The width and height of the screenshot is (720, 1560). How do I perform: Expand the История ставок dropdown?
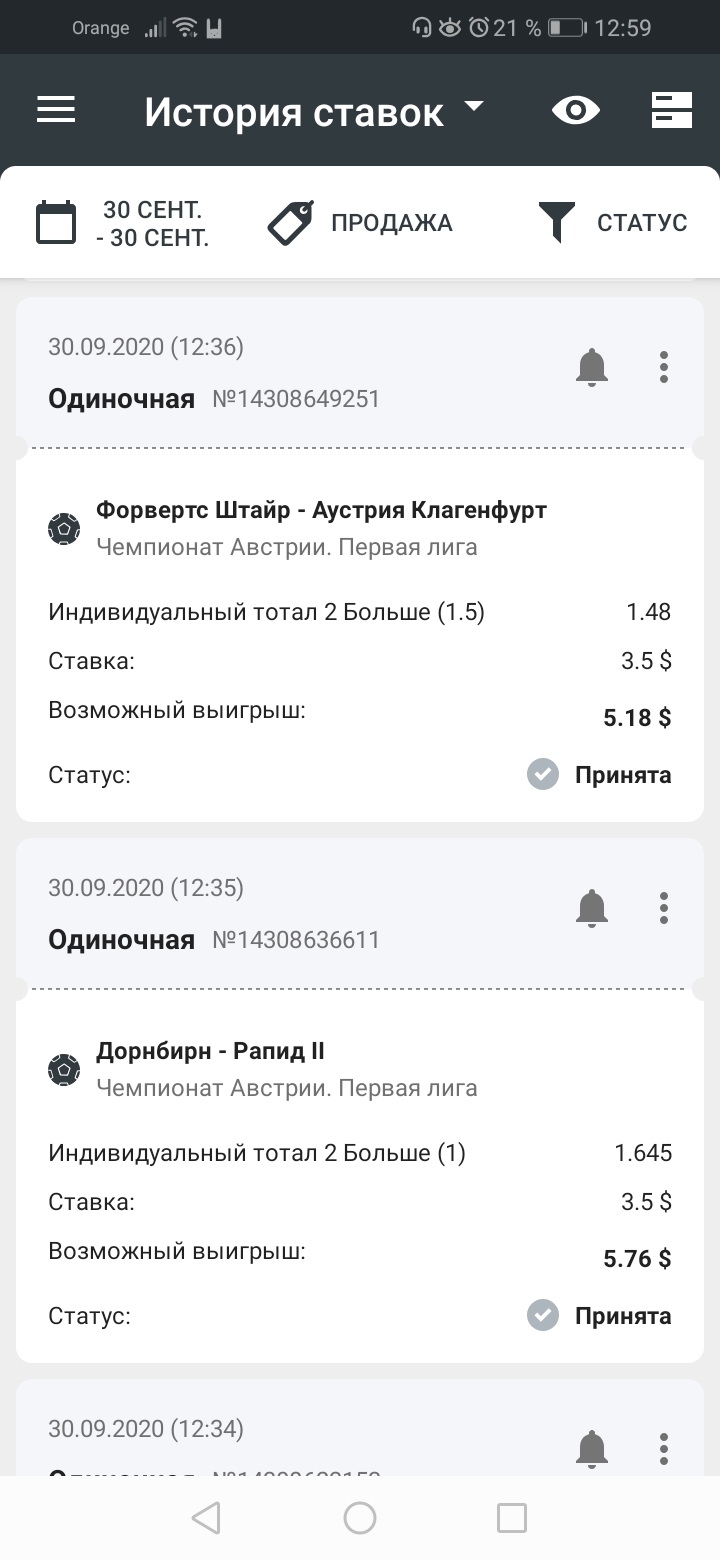point(314,111)
